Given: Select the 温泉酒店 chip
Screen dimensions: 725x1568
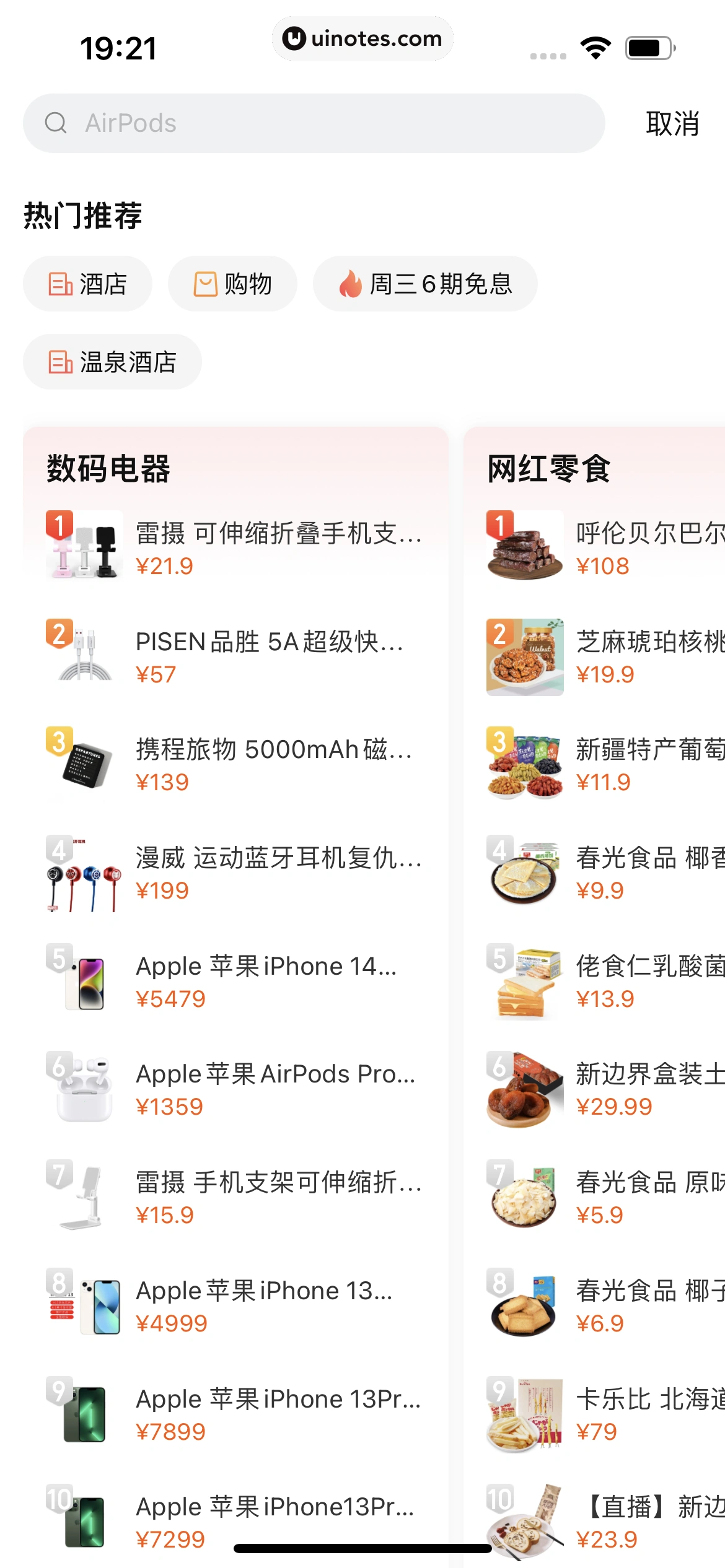Looking at the screenshot, I should pos(112,362).
